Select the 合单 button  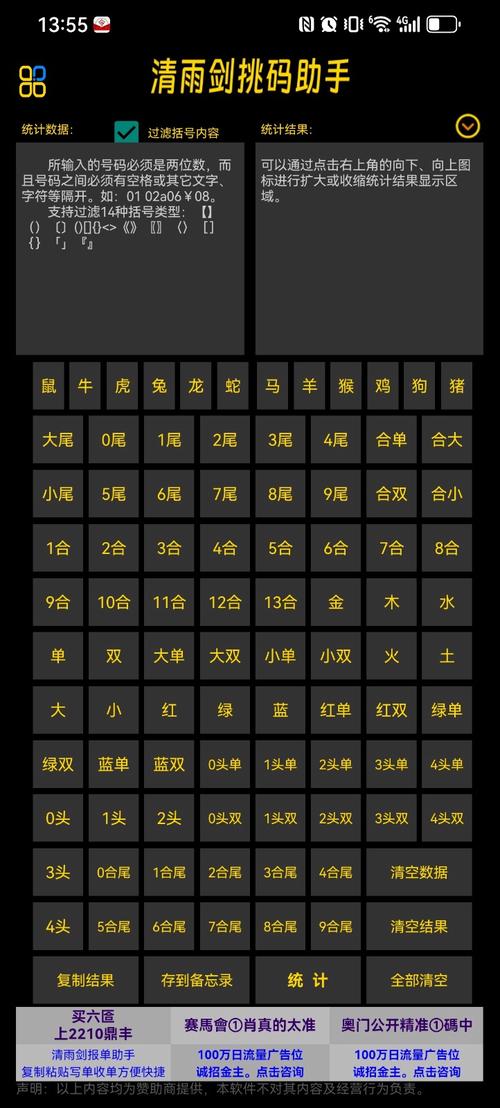391,440
